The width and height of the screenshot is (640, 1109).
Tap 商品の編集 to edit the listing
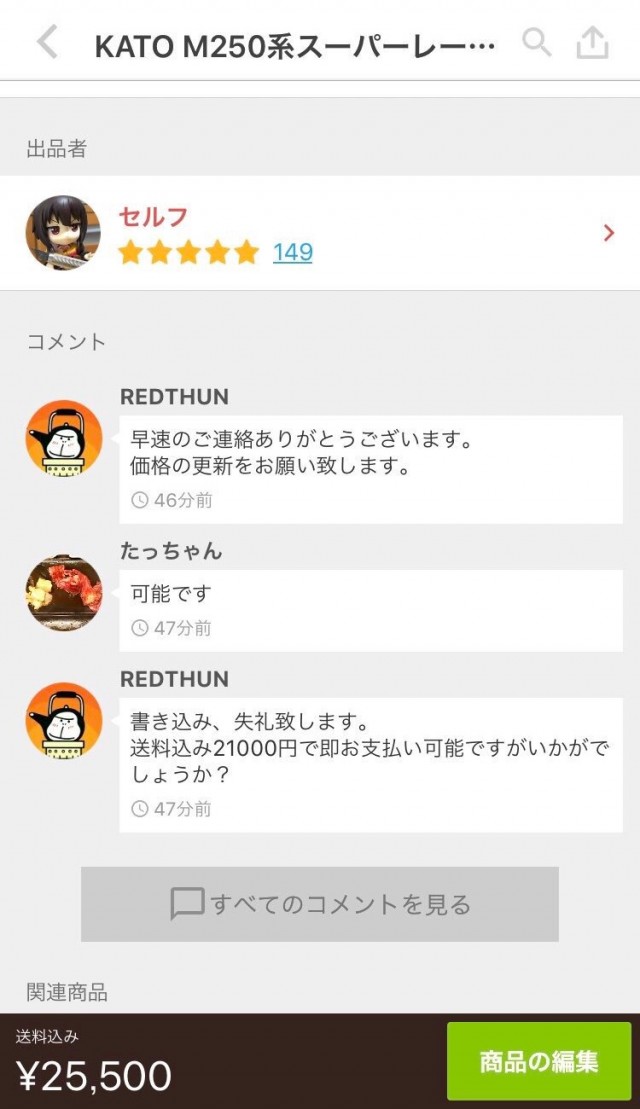(x=539, y=1062)
